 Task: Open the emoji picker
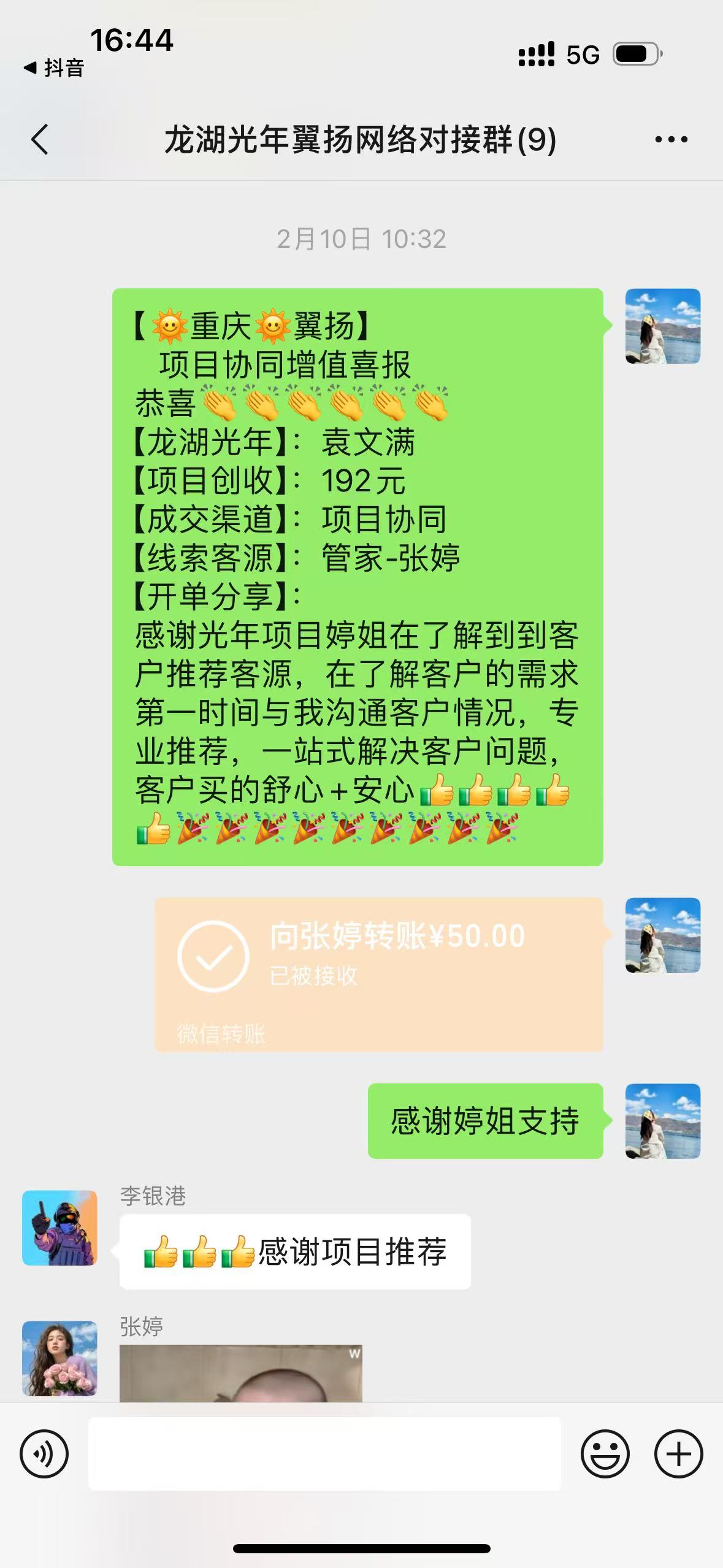(x=605, y=1453)
